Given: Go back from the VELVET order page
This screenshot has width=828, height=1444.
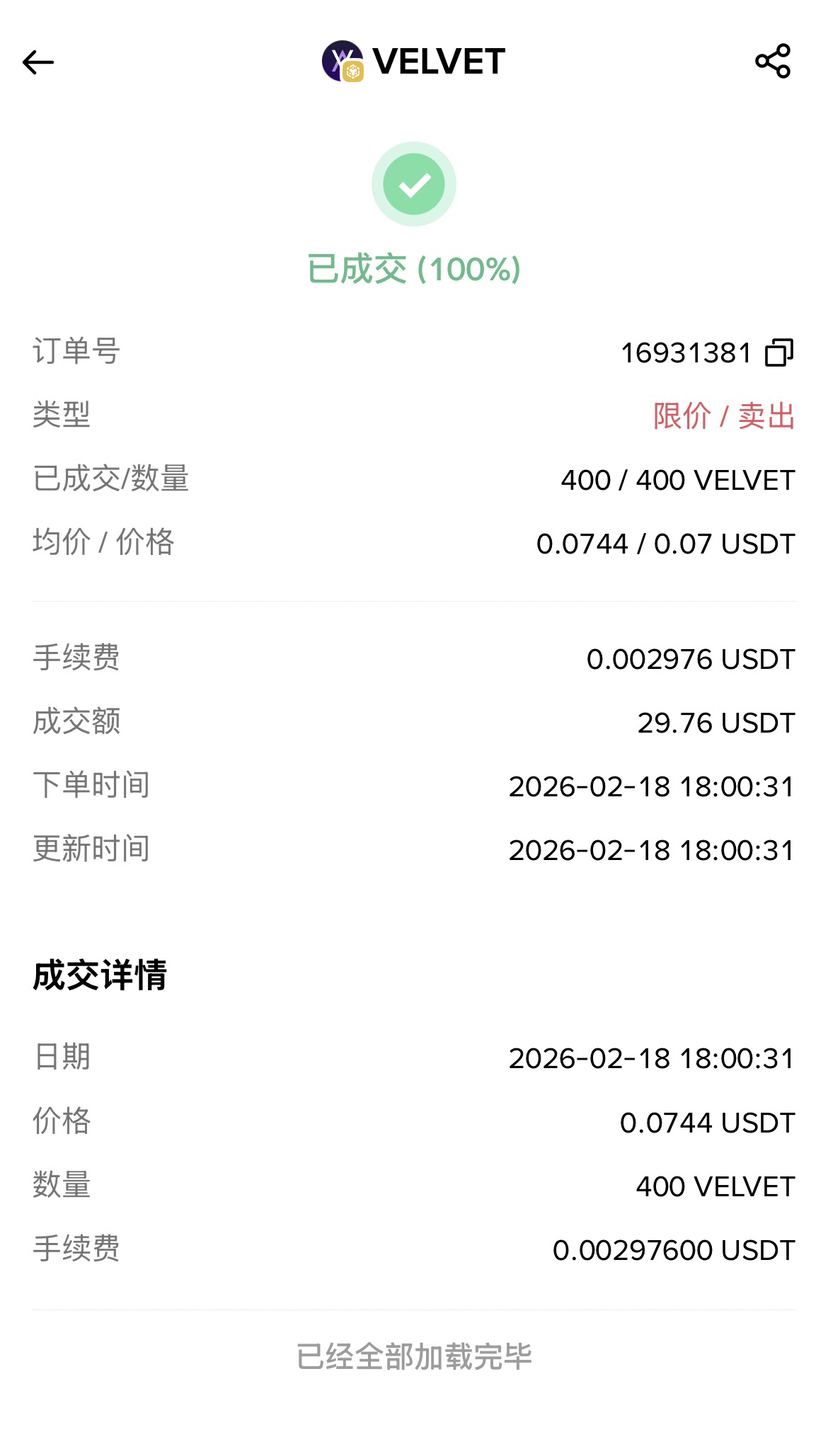Looking at the screenshot, I should click(38, 62).
